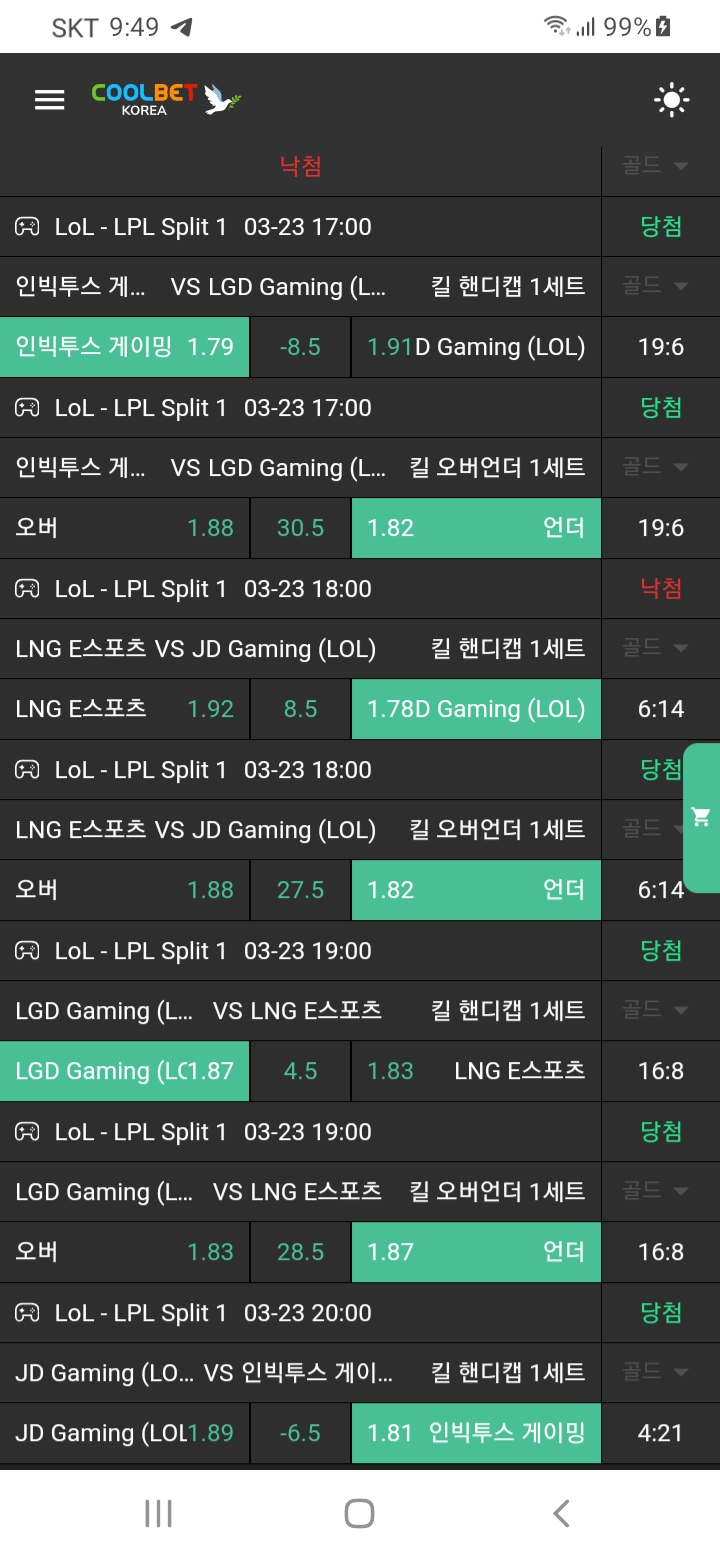Image resolution: width=720 pixels, height=1560 pixels.
Task: Pick 오버 at 1.88 for 30.5 kills
Action: coord(125,528)
